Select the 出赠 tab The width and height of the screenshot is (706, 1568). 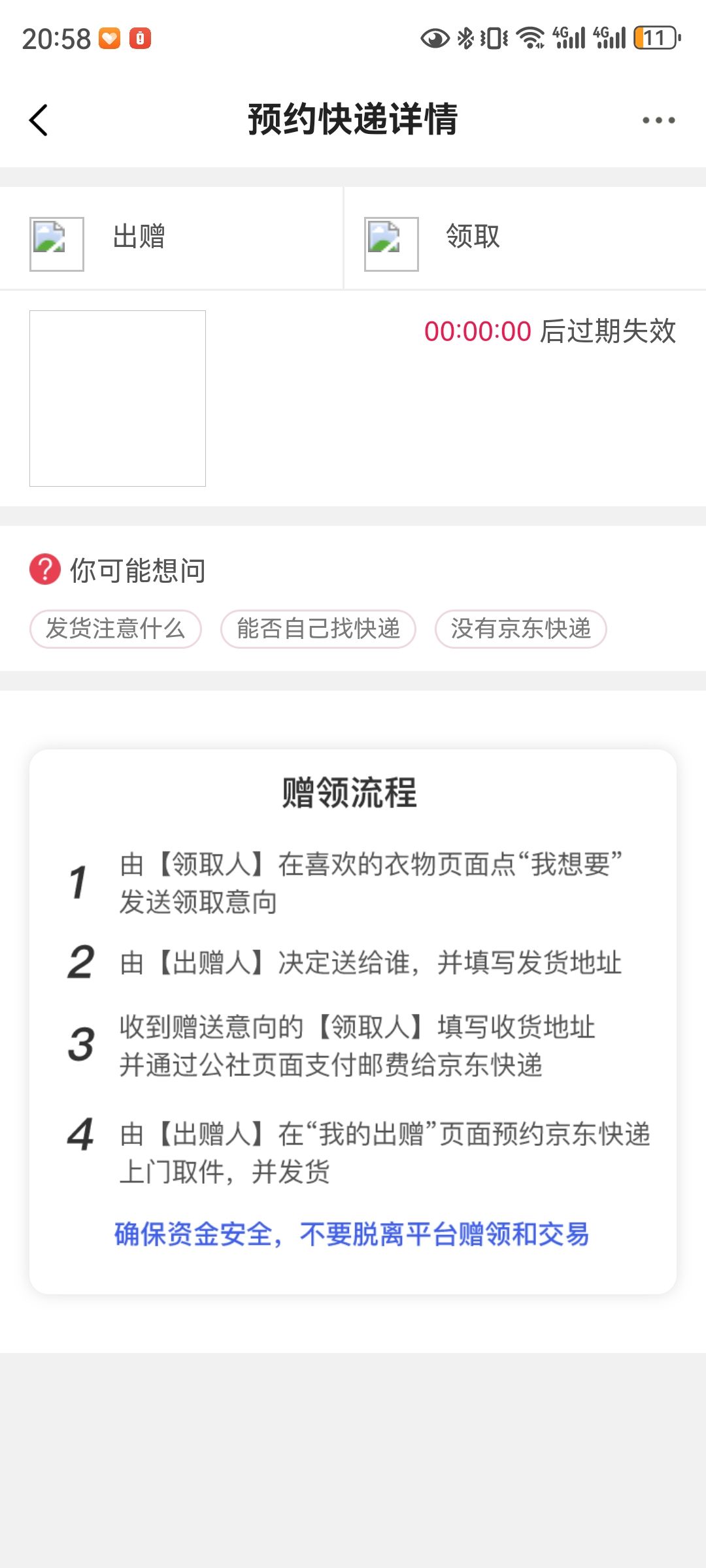click(x=139, y=237)
